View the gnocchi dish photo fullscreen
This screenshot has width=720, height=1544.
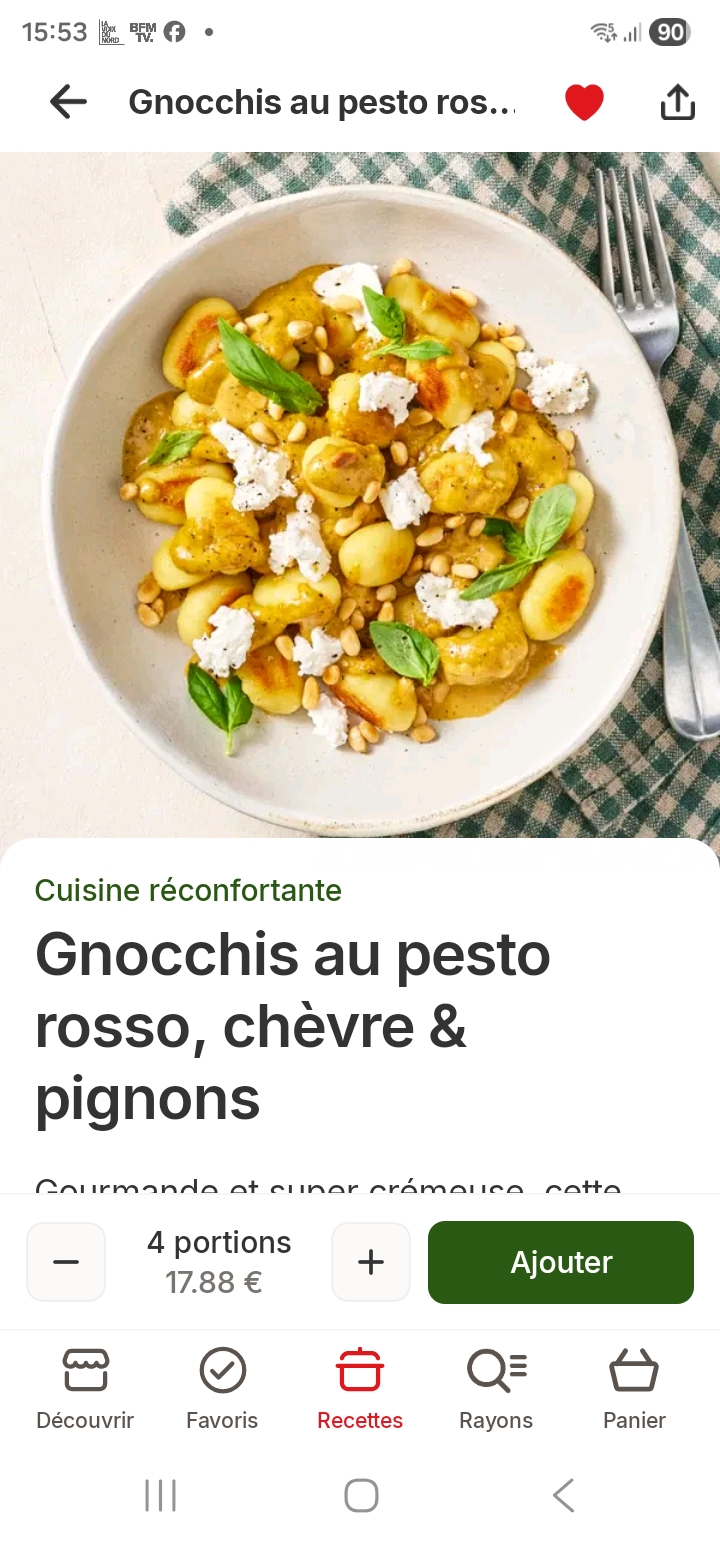[x=360, y=490]
